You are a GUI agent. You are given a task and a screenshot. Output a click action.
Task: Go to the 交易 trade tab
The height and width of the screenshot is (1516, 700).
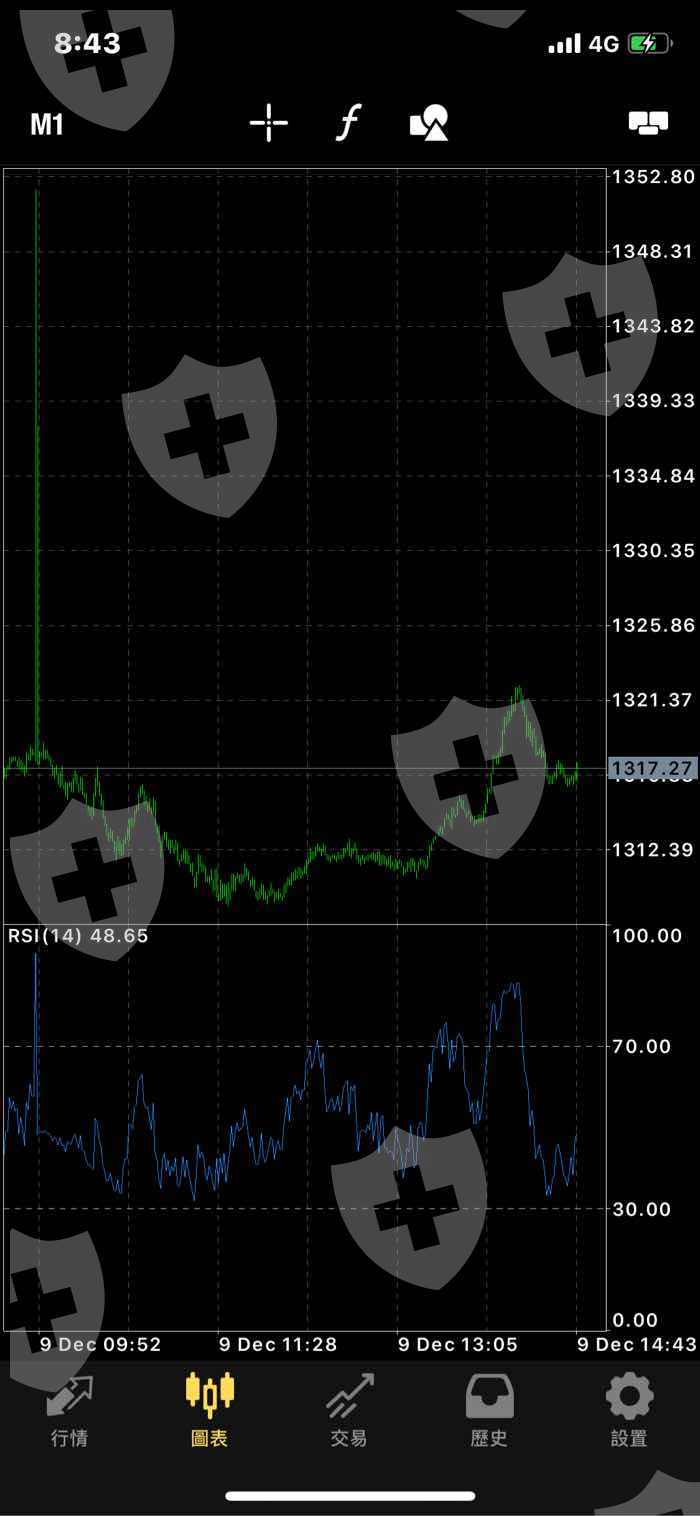click(349, 1410)
